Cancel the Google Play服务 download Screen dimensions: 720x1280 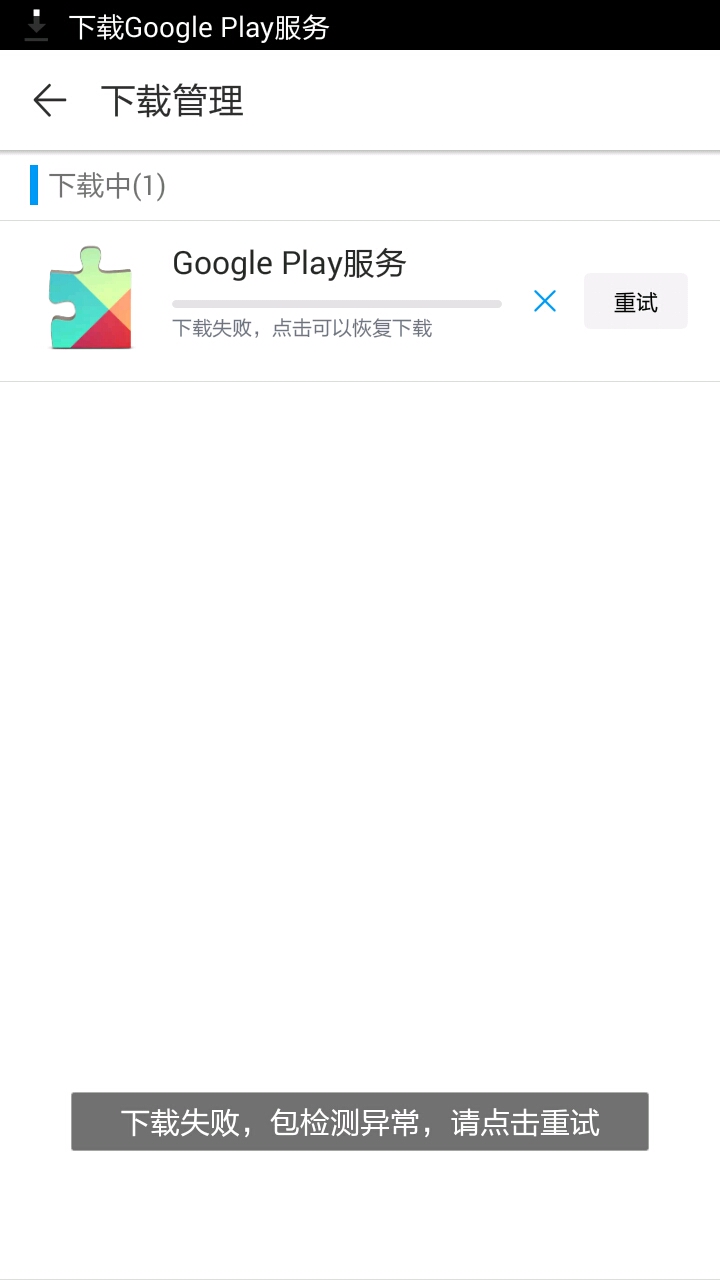[545, 301]
